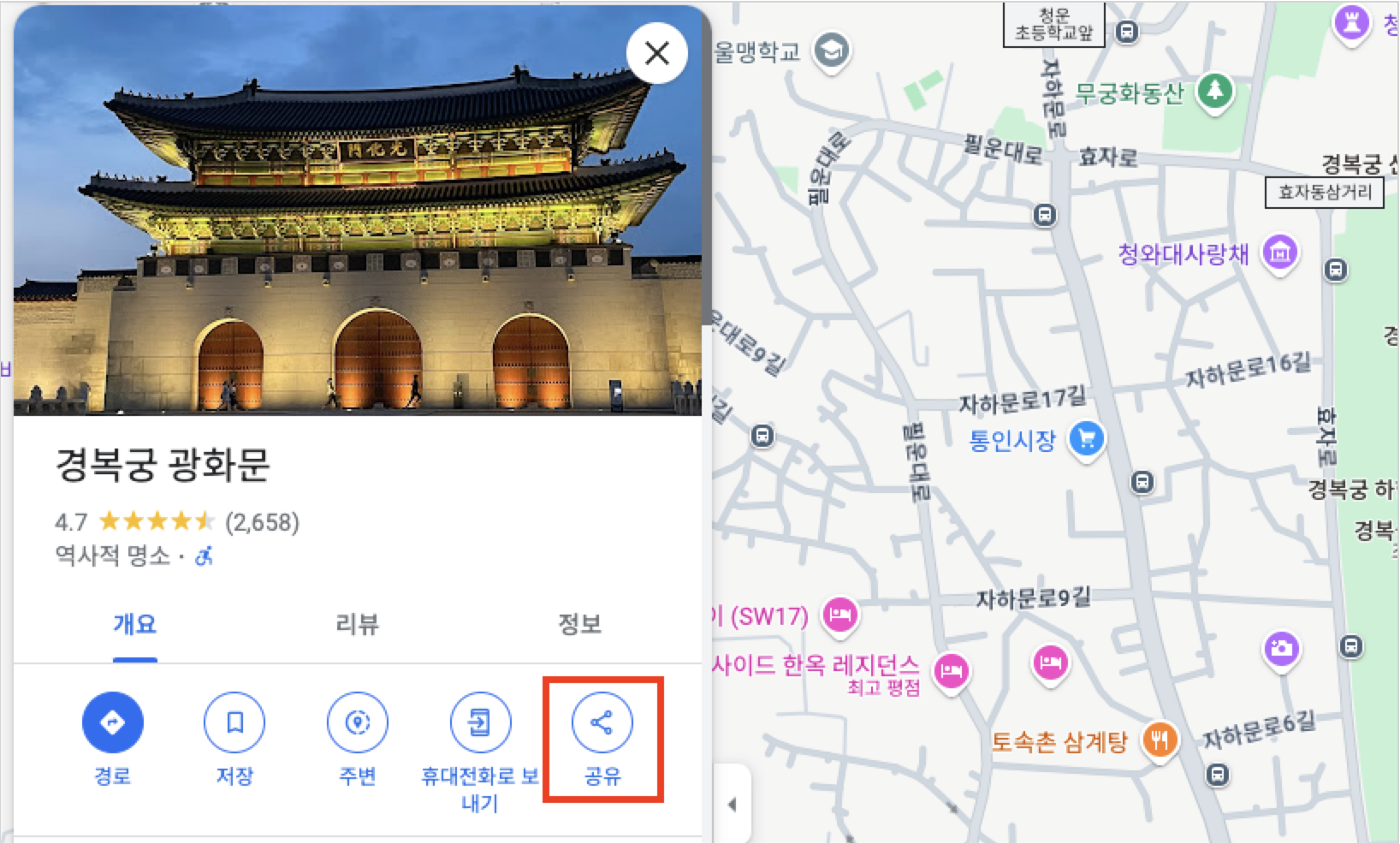Viewport: 1400px width, 844px height.
Task: Open the 정보 tab
Action: [579, 624]
